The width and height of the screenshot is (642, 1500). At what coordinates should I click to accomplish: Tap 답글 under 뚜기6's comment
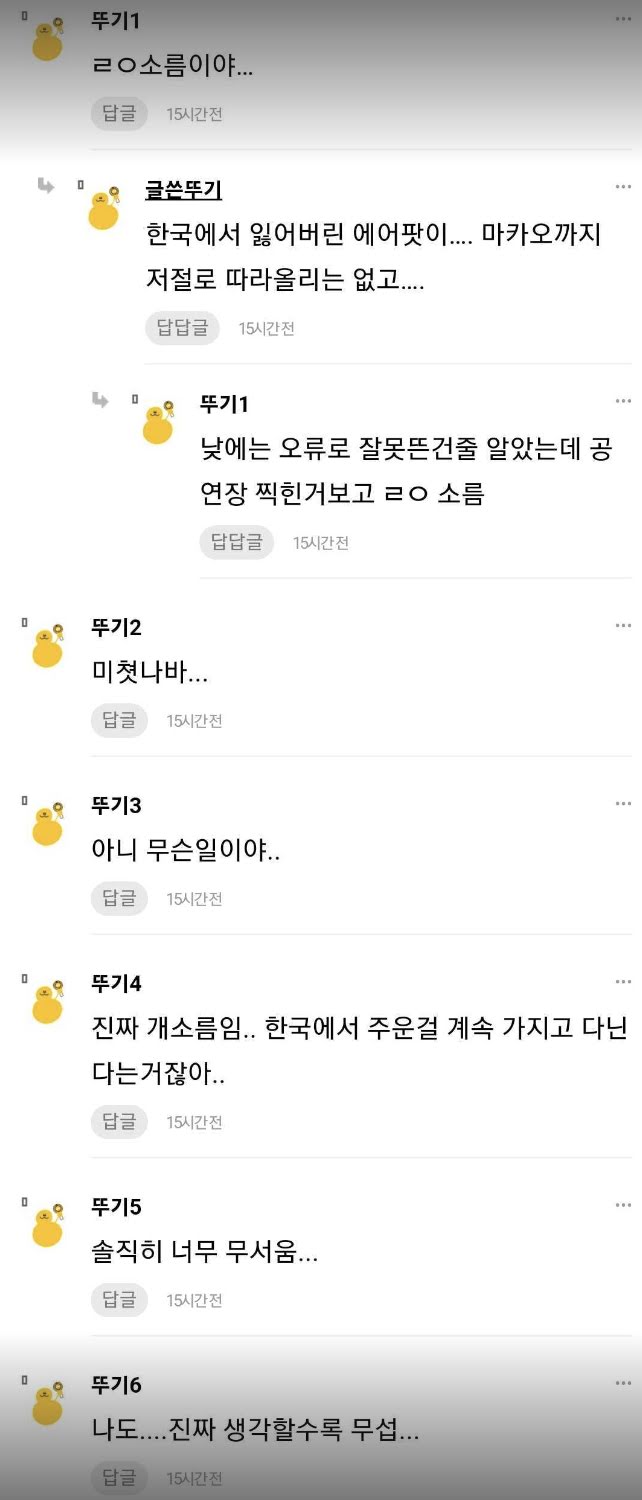pos(119,1478)
